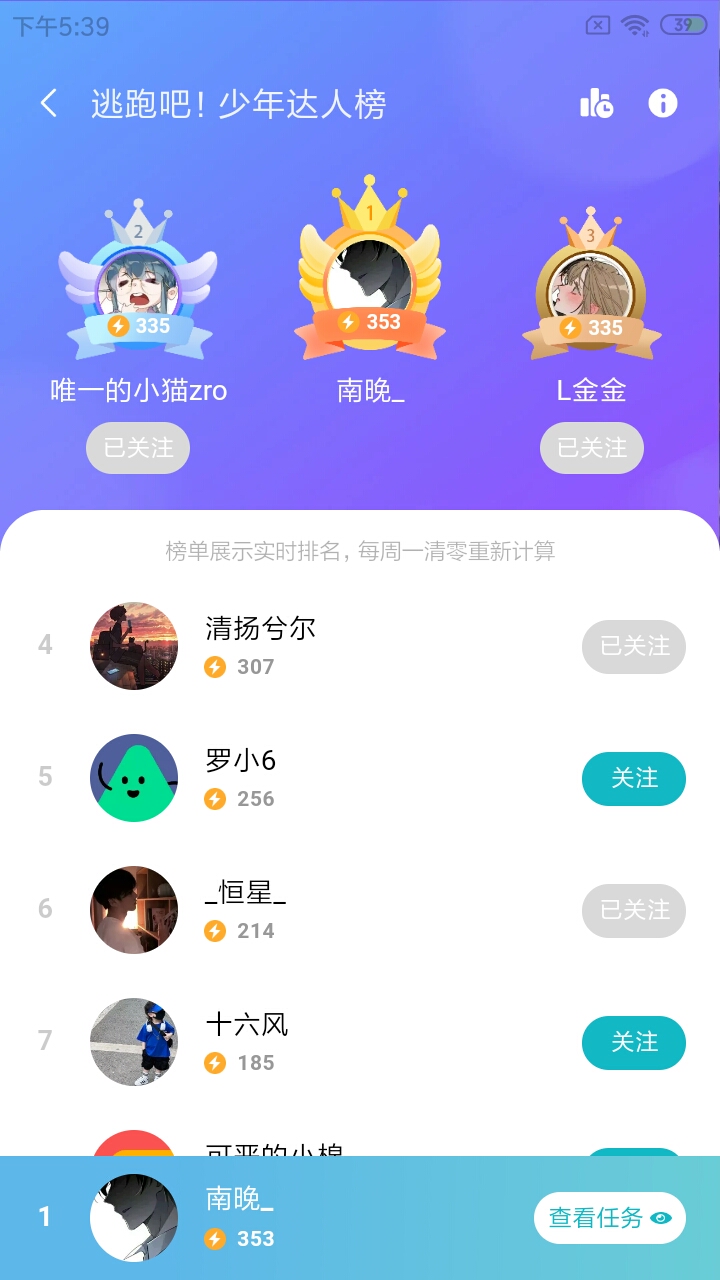Open the info icon for ranking rules

pos(663,103)
